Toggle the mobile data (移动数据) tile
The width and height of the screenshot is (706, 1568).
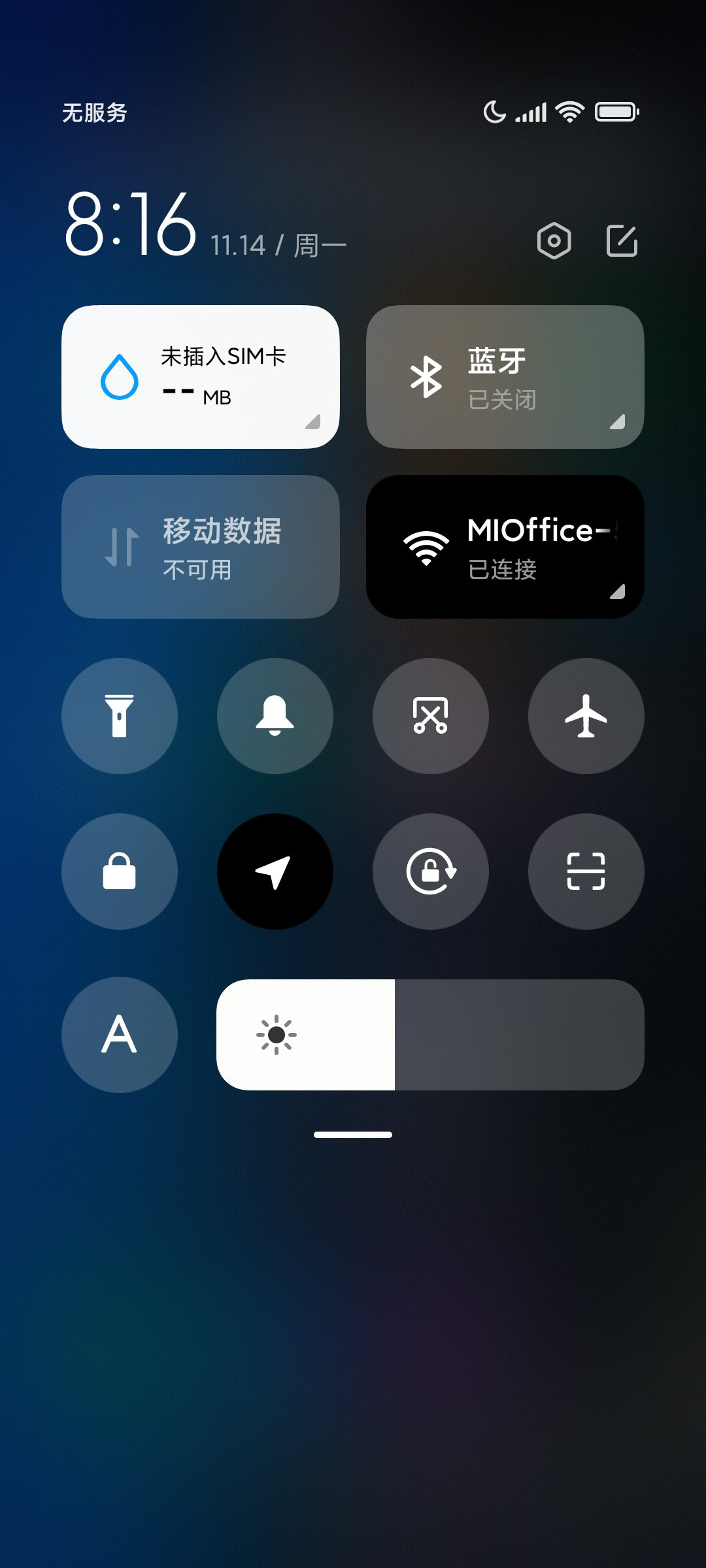[201, 547]
